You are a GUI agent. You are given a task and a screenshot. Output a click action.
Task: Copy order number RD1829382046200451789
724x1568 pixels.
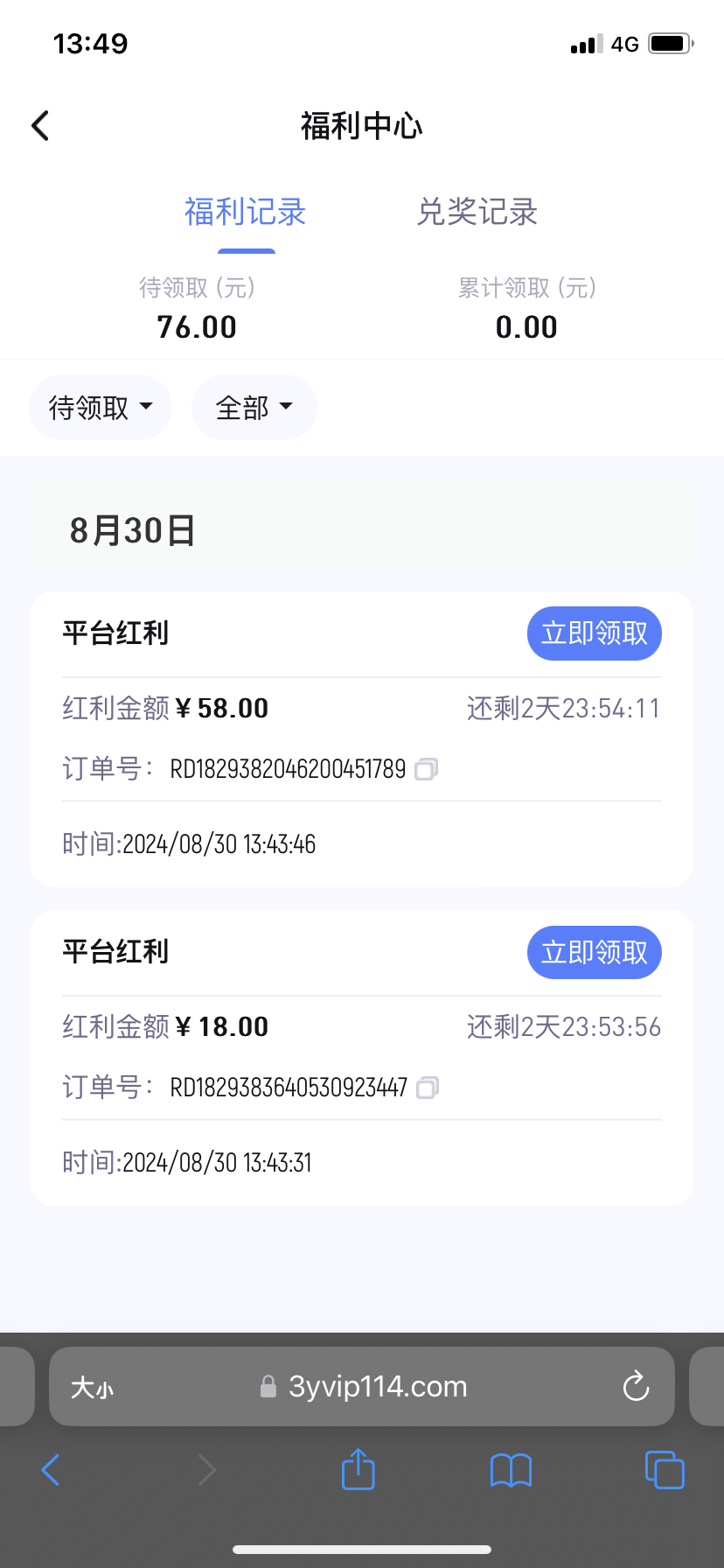426,769
